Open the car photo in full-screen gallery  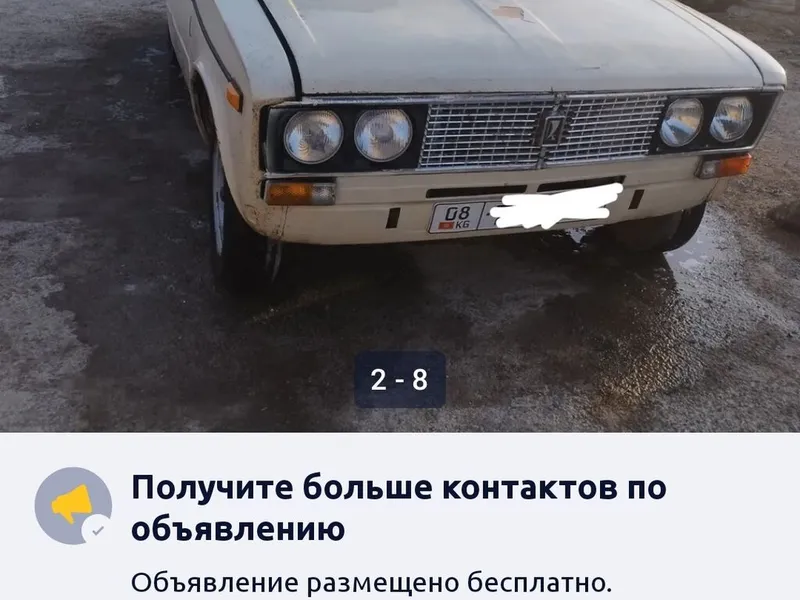400,200
